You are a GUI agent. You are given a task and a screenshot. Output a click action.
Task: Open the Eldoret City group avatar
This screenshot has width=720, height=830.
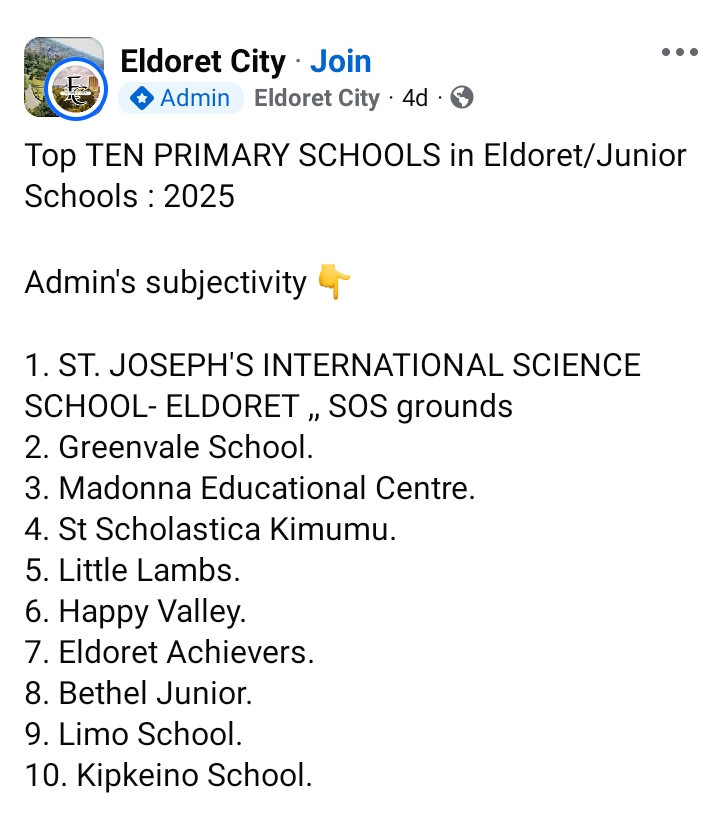64,78
